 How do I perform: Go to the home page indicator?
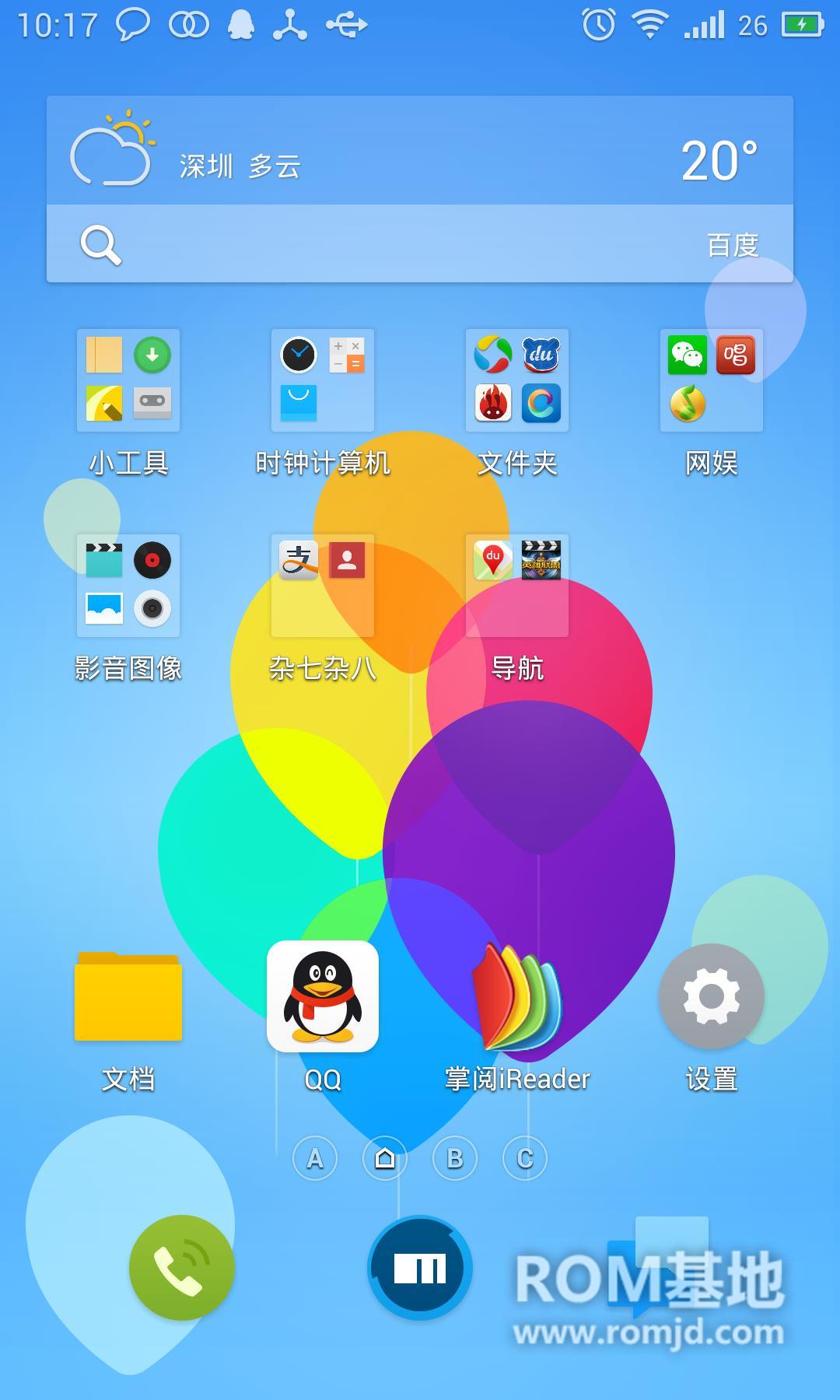(x=385, y=1159)
